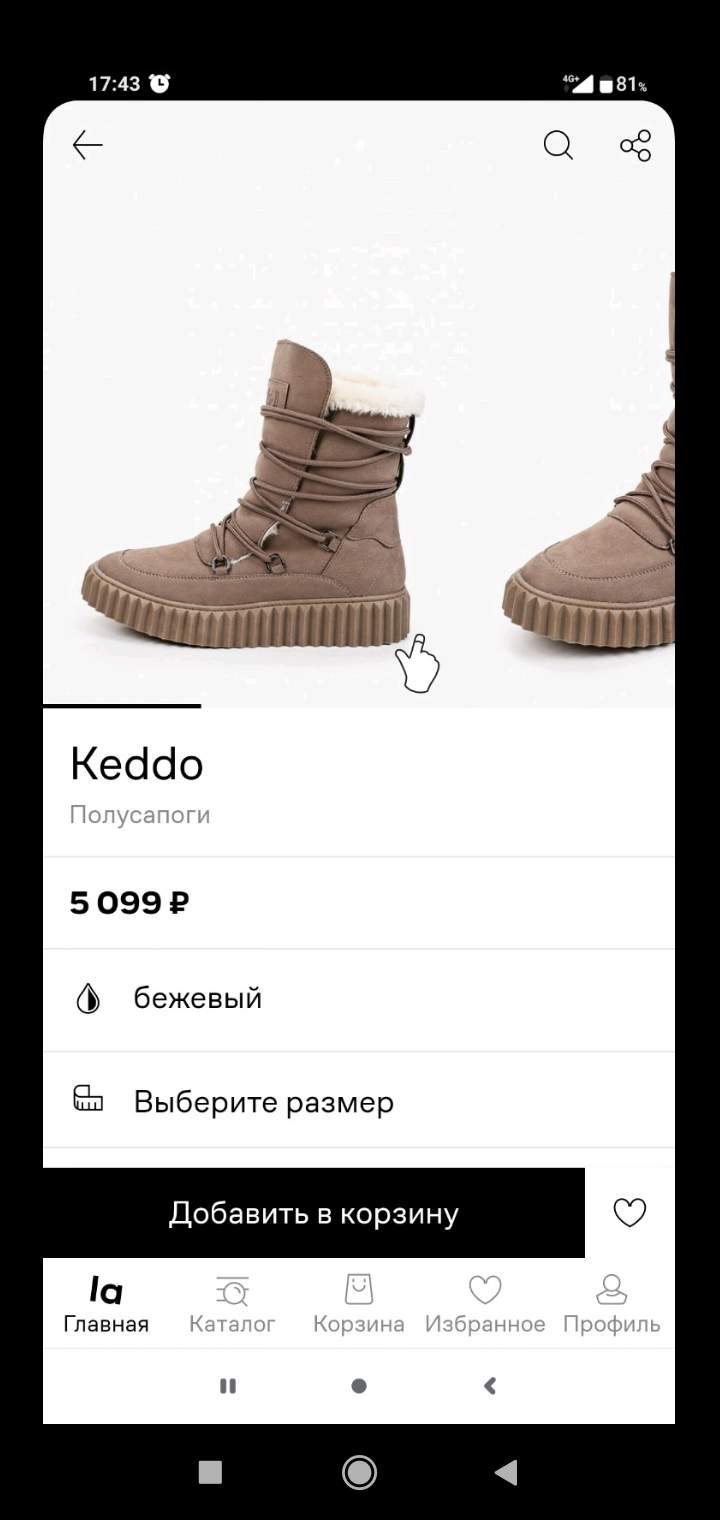Tap the system home button
The height and width of the screenshot is (1520, 720).
[x=359, y=1472]
